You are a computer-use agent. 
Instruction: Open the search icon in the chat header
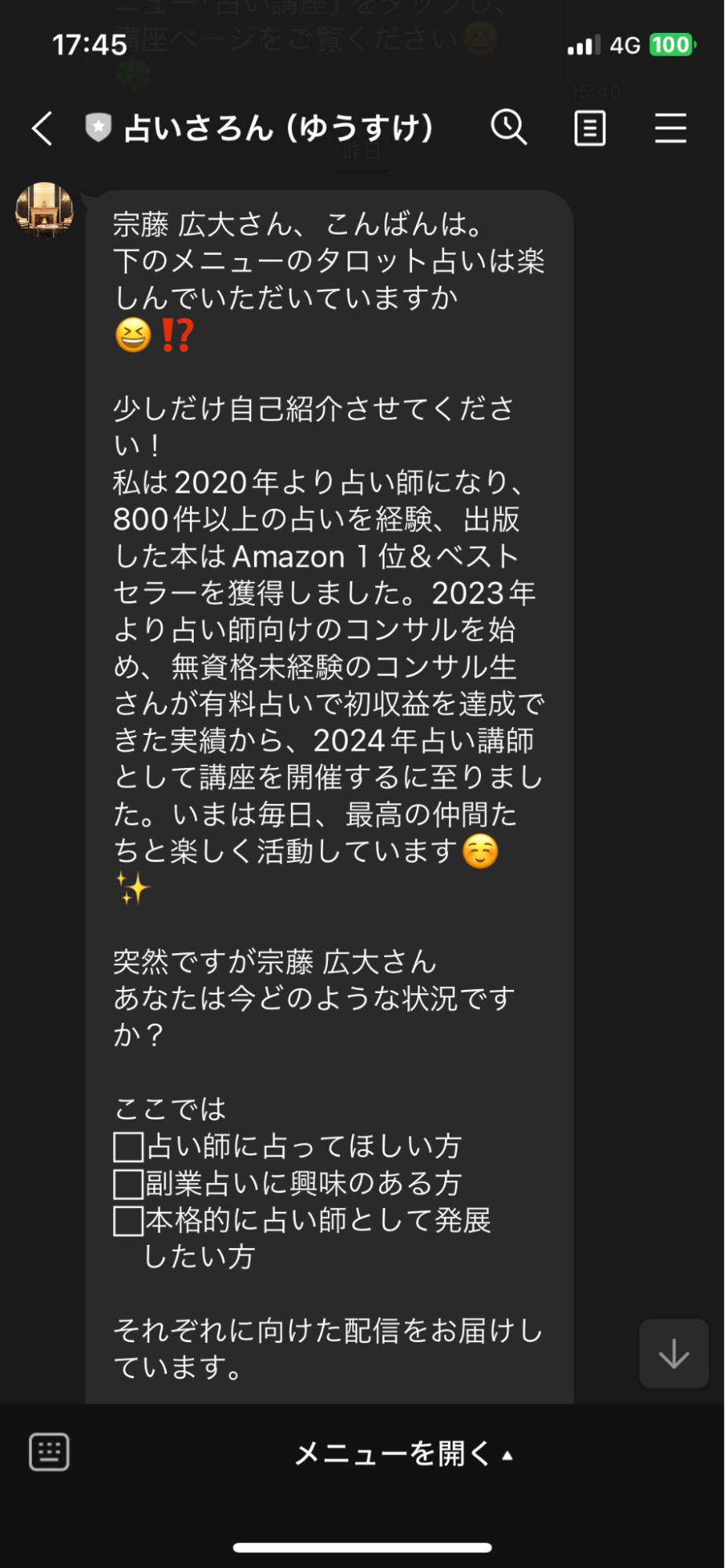pos(509,128)
